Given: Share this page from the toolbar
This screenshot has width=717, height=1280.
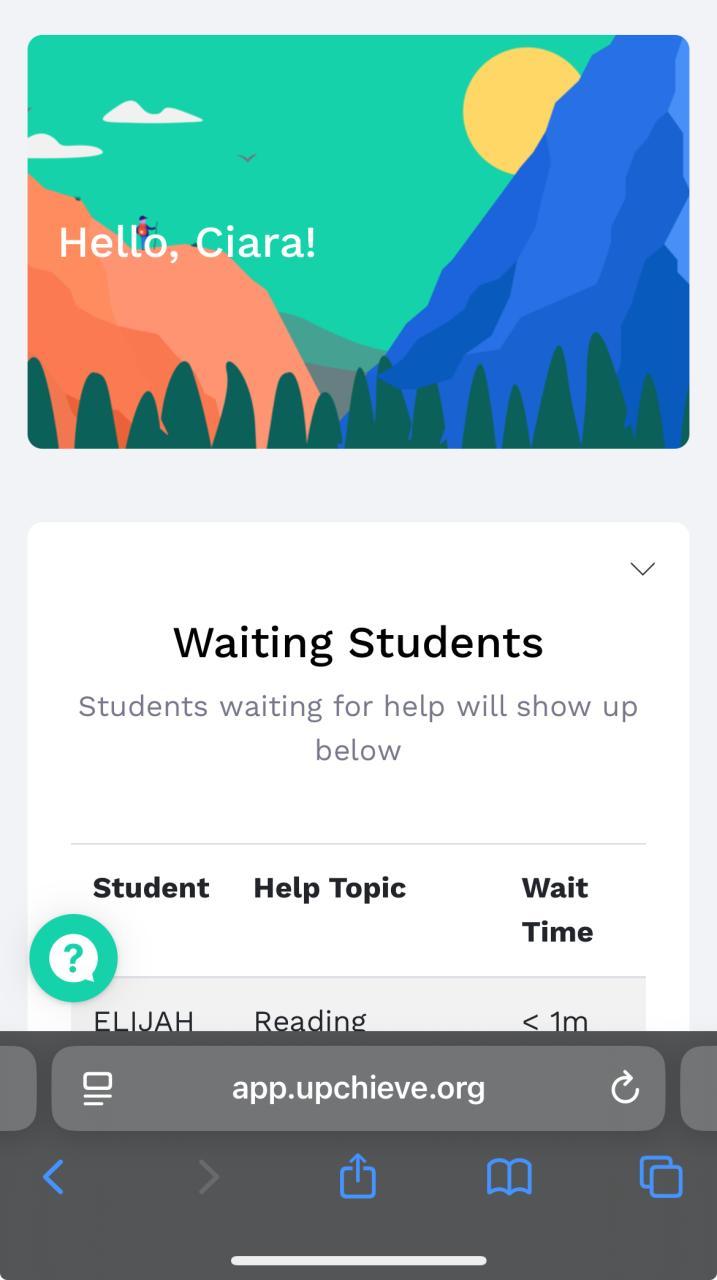Looking at the screenshot, I should pos(357,1177).
